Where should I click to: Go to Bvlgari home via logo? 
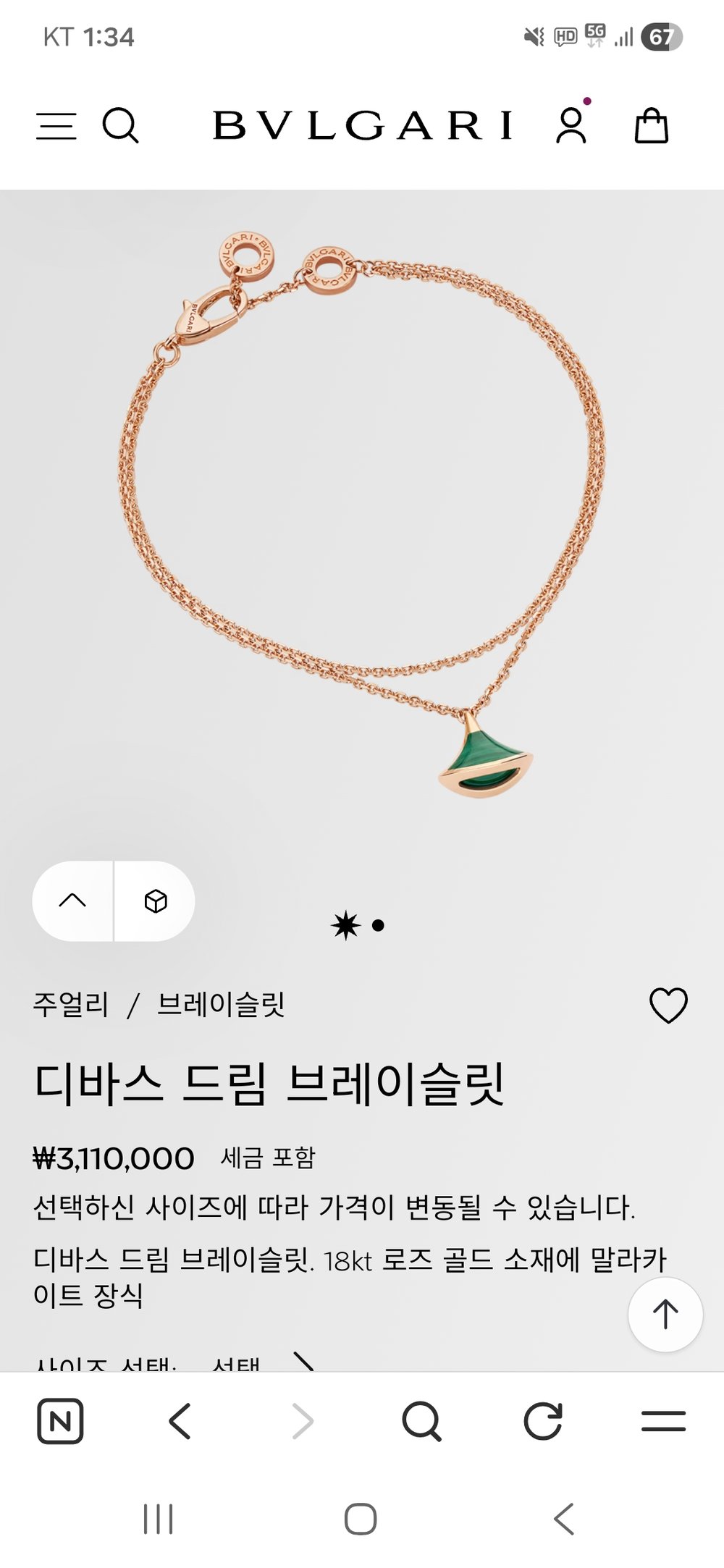[x=363, y=126]
